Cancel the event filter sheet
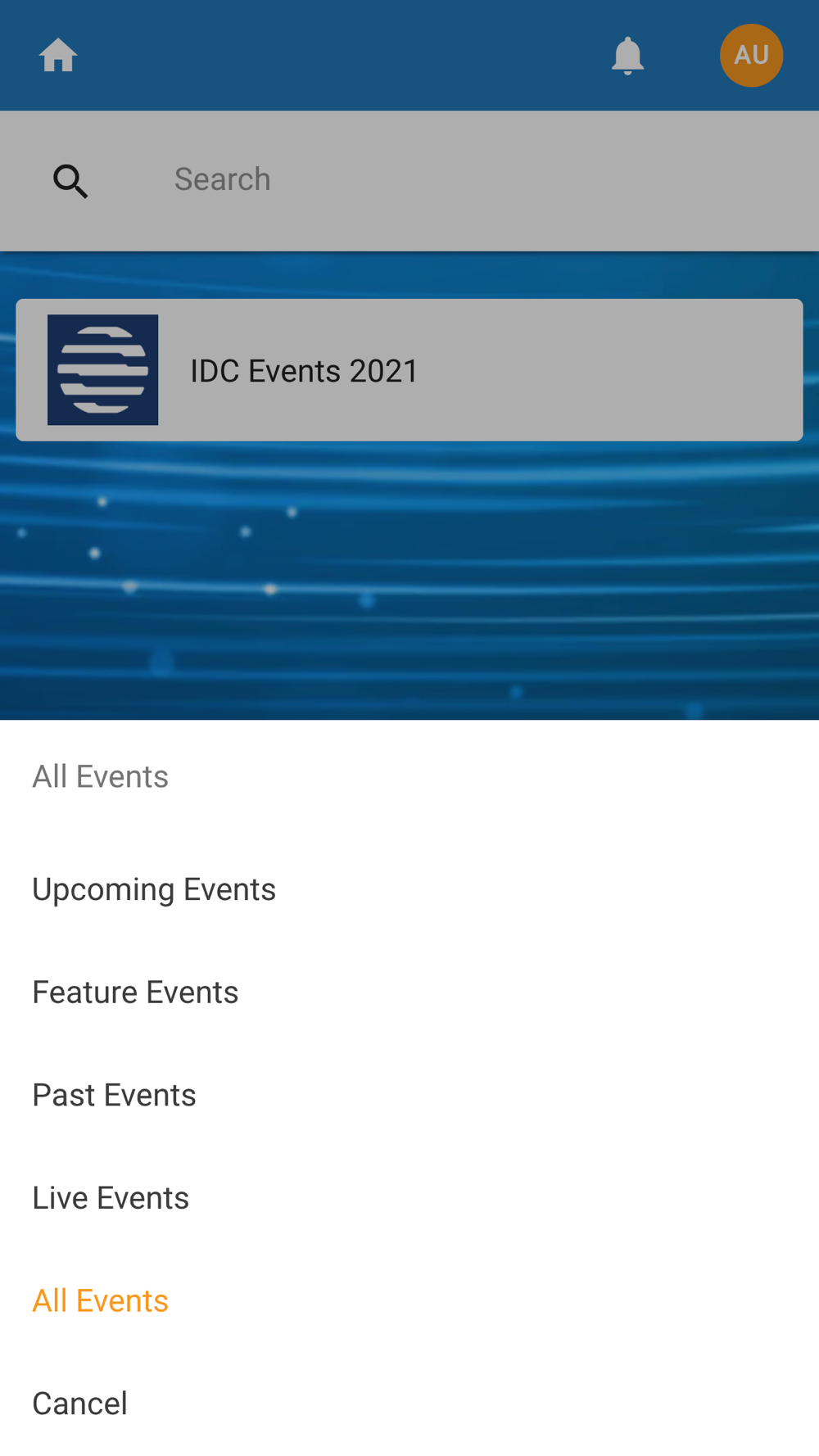The width and height of the screenshot is (819, 1456). tap(80, 1404)
